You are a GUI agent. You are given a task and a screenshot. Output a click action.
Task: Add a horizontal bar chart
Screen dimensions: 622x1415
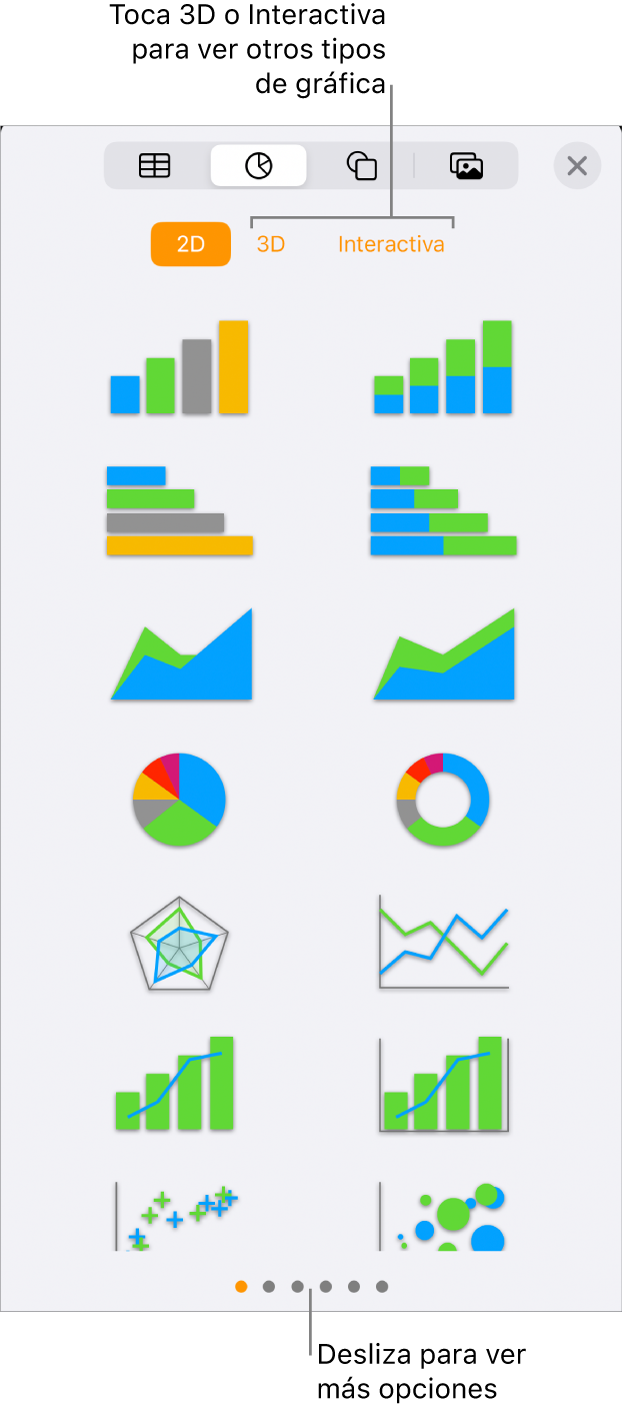click(179, 510)
